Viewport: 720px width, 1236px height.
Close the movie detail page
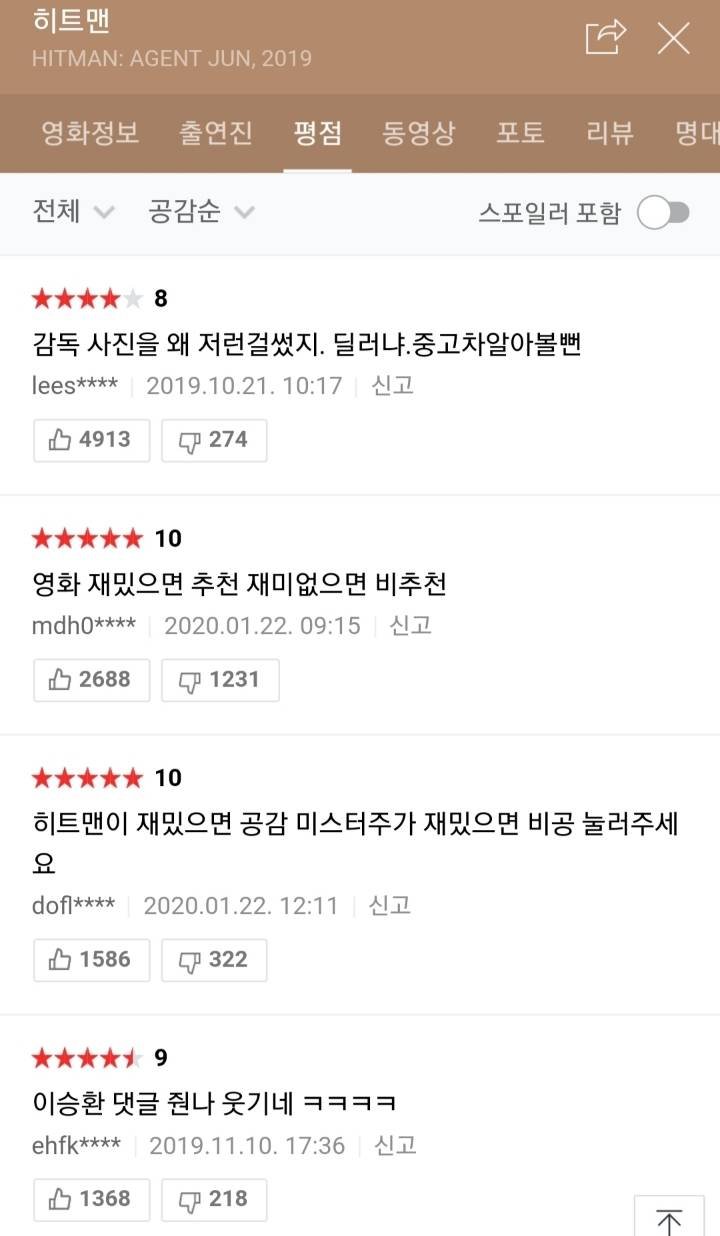pos(673,38)
